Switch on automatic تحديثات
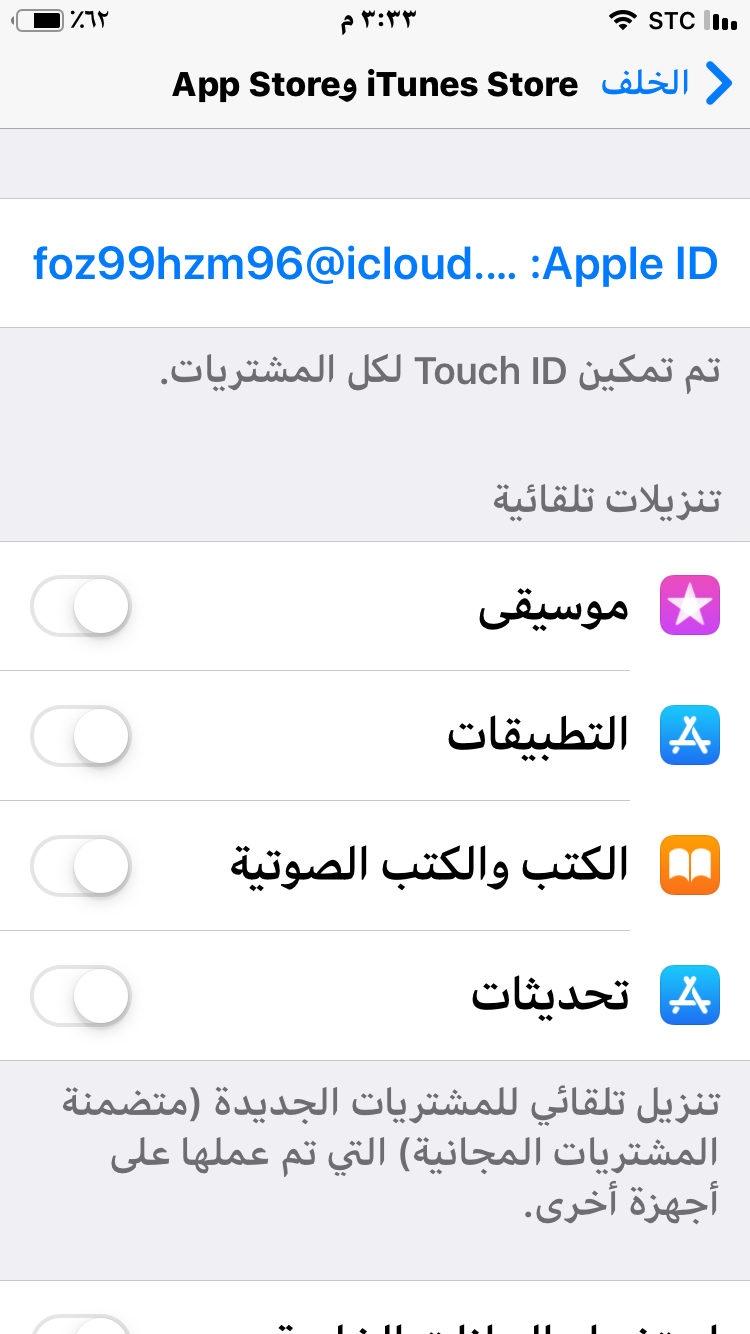 point(81,996)
